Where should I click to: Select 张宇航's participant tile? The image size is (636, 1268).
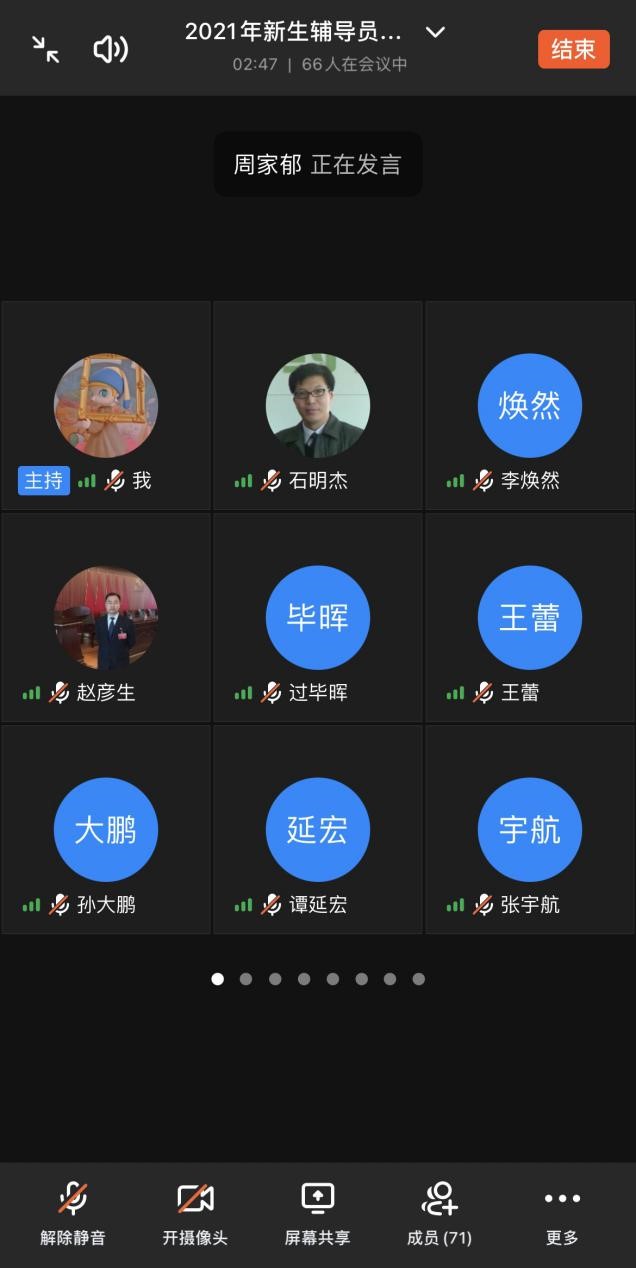(x=530, y=830)
